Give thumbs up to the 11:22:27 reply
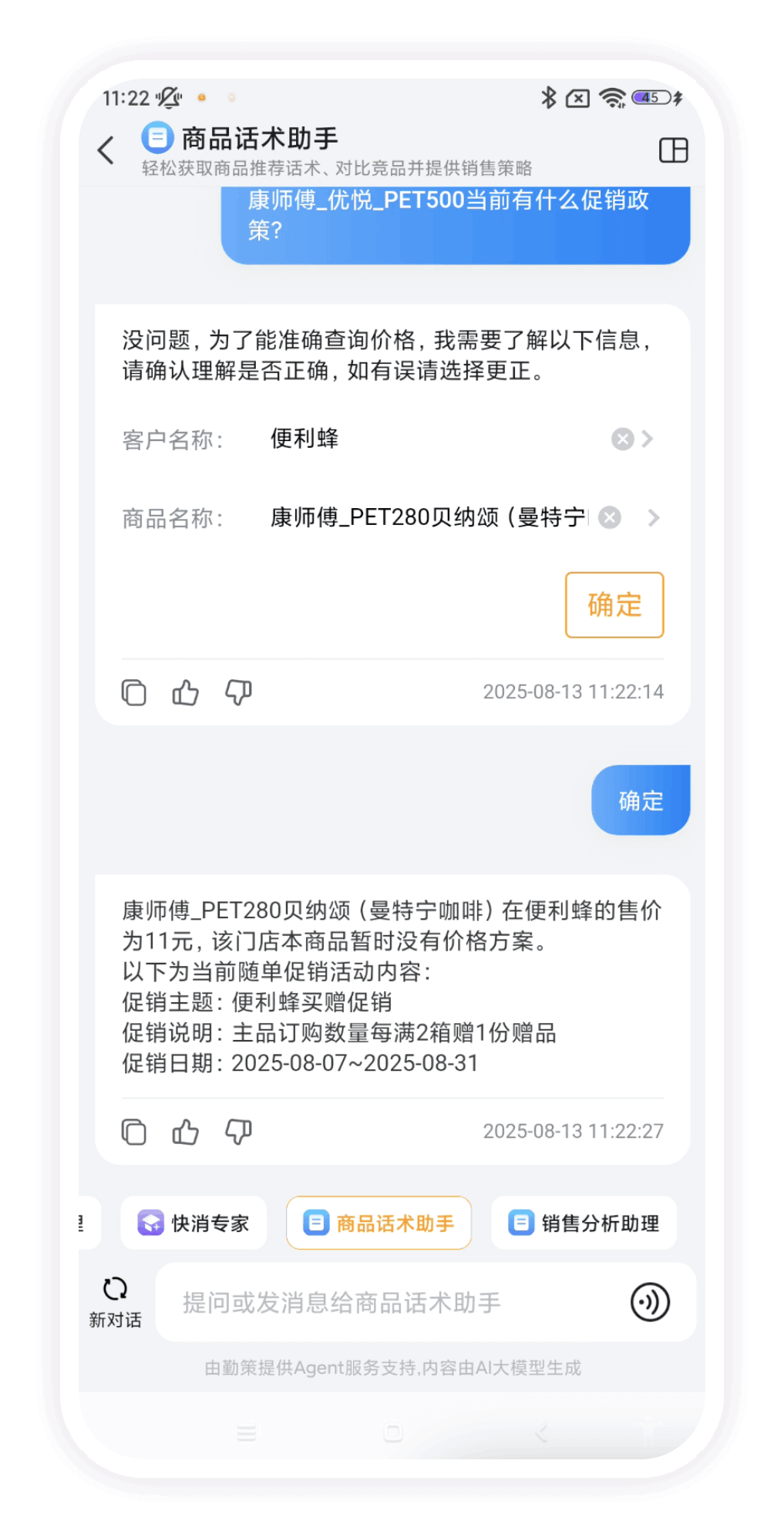Screen dimensions: 784x1538 click(185, 1132)
